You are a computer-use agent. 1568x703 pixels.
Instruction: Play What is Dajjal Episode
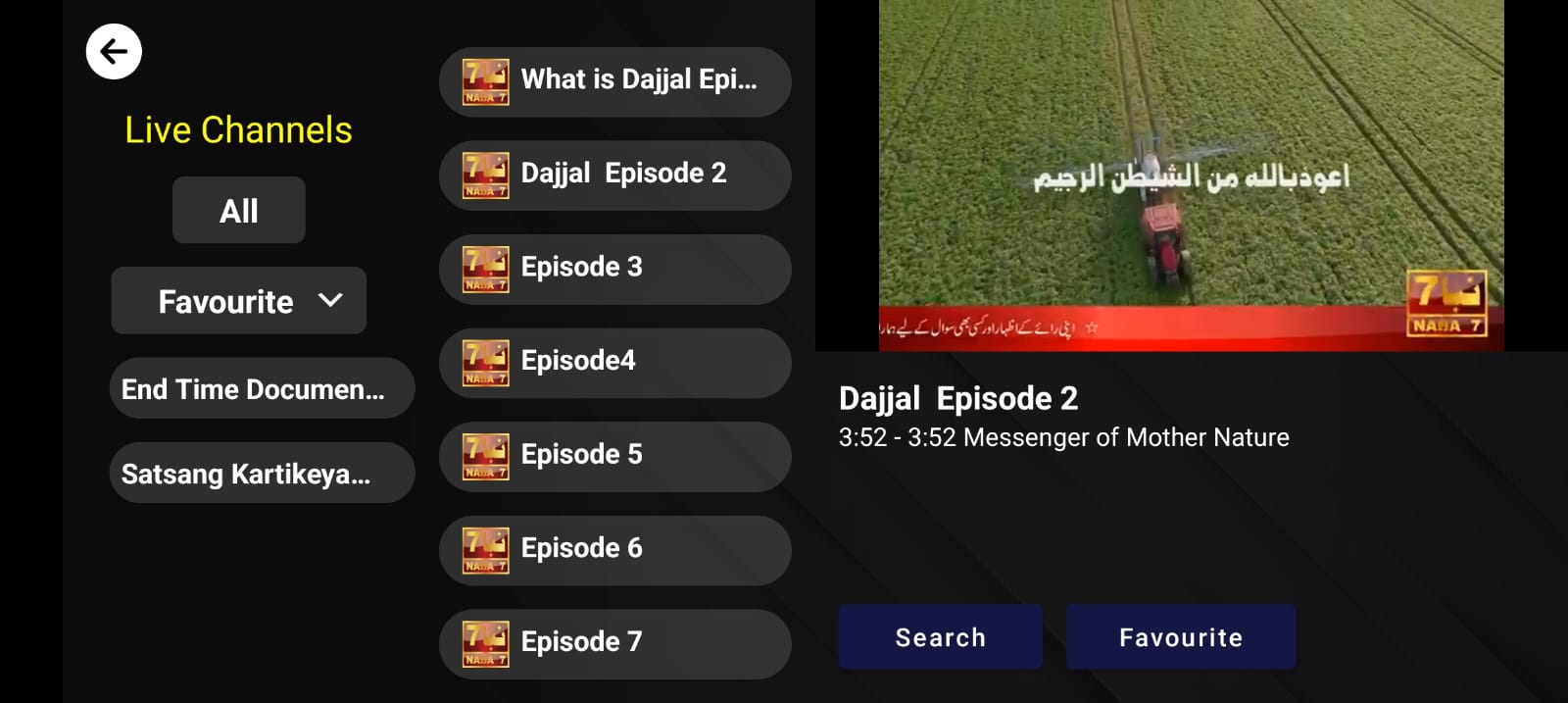tap(614, 81)
